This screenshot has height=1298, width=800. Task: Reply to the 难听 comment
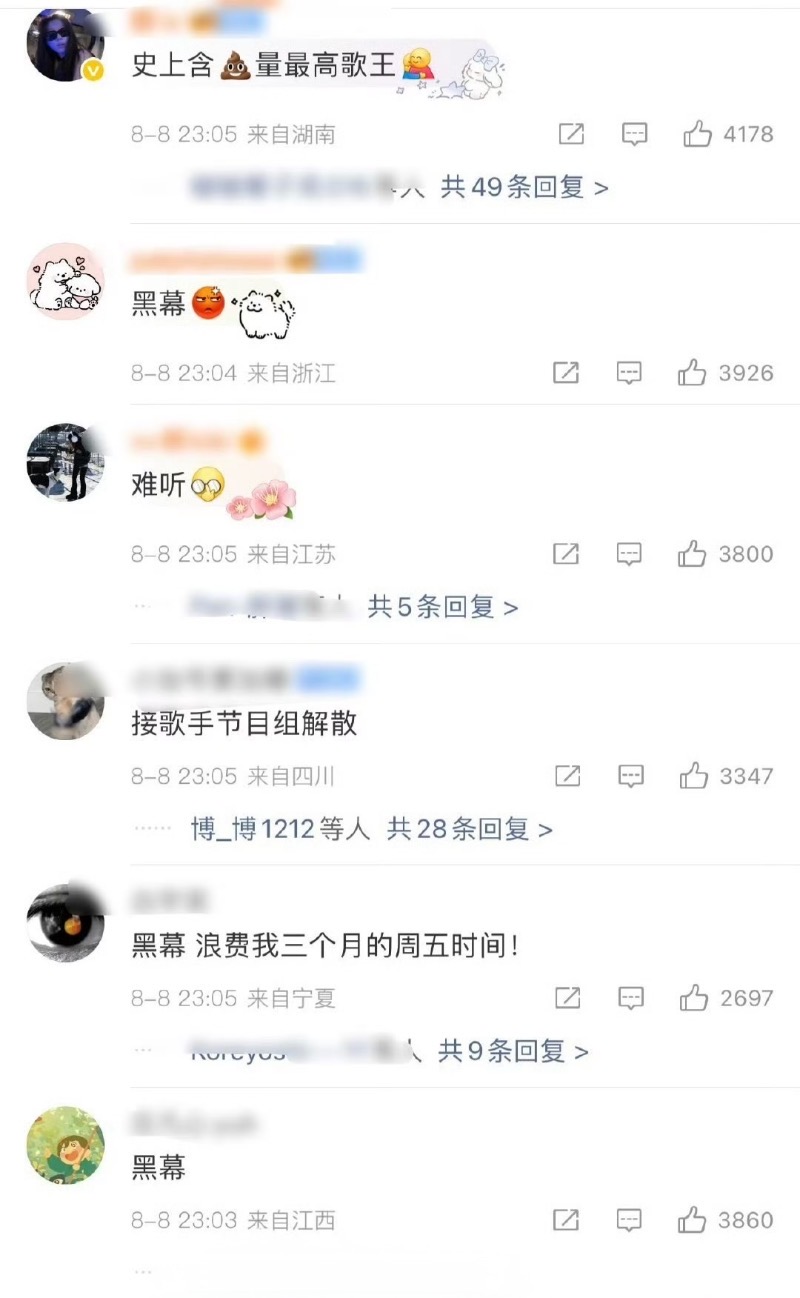tap(629, 554)
